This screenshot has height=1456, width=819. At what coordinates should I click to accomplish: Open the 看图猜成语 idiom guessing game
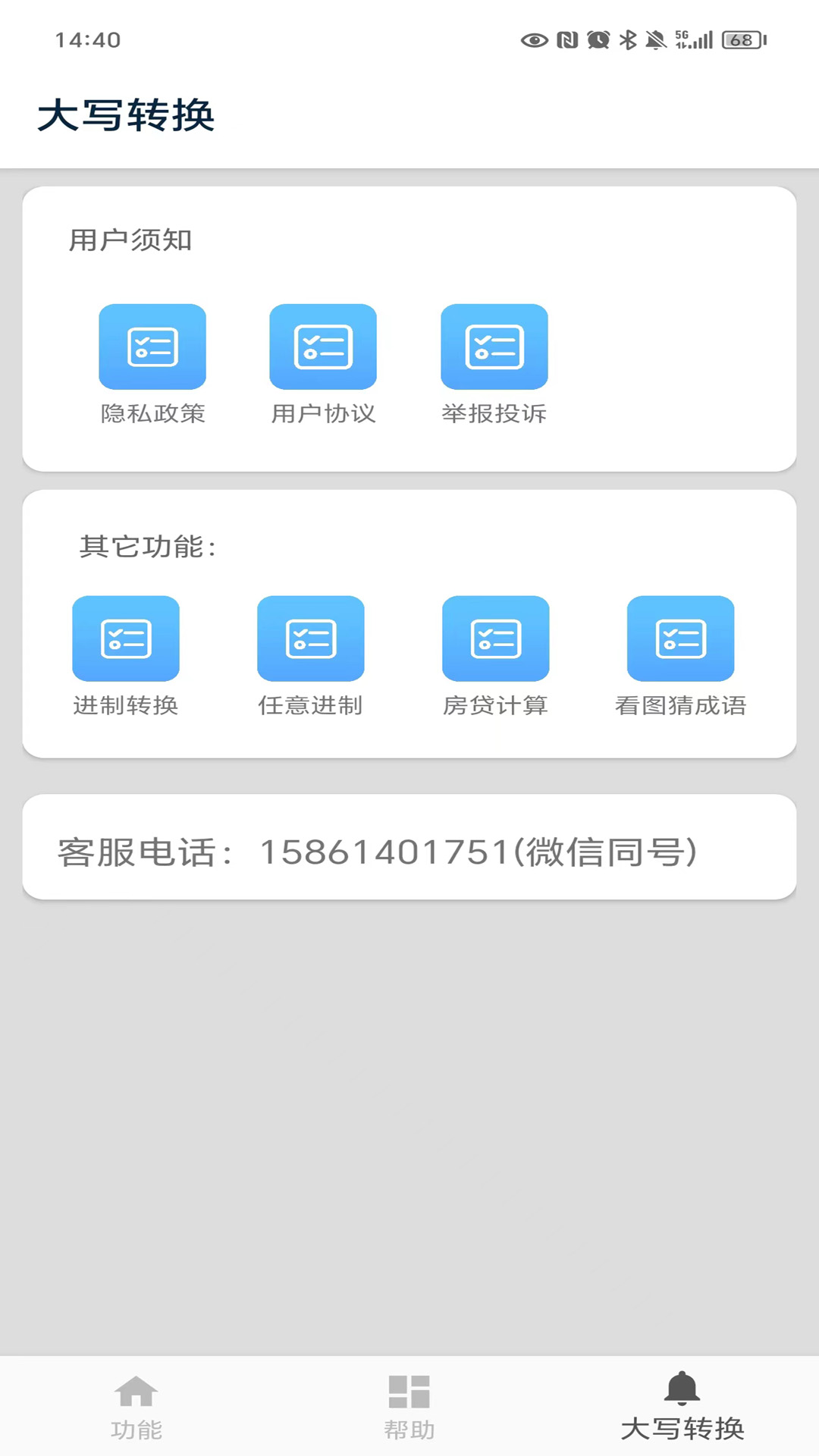point(679,638)
